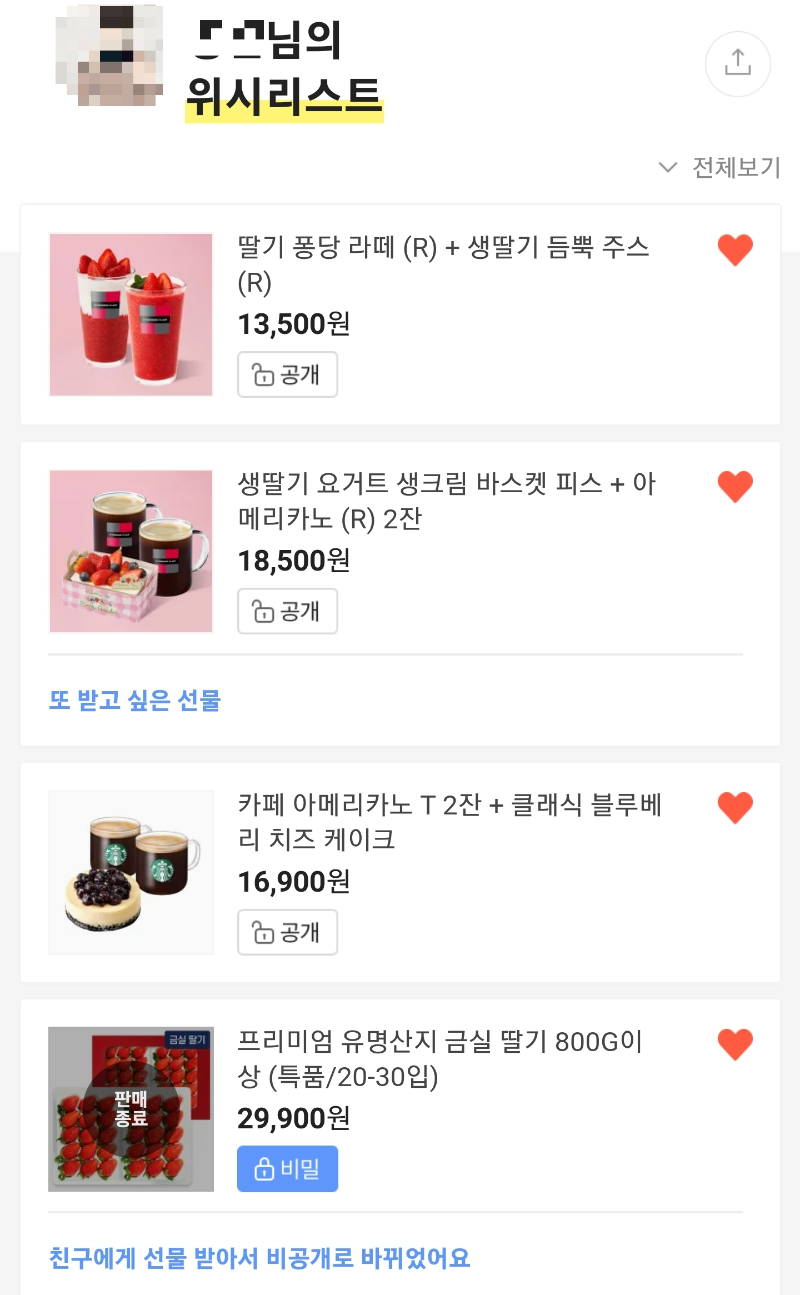Tap the heart icon on 금실 딸기 item

(x=736, y=1044)
